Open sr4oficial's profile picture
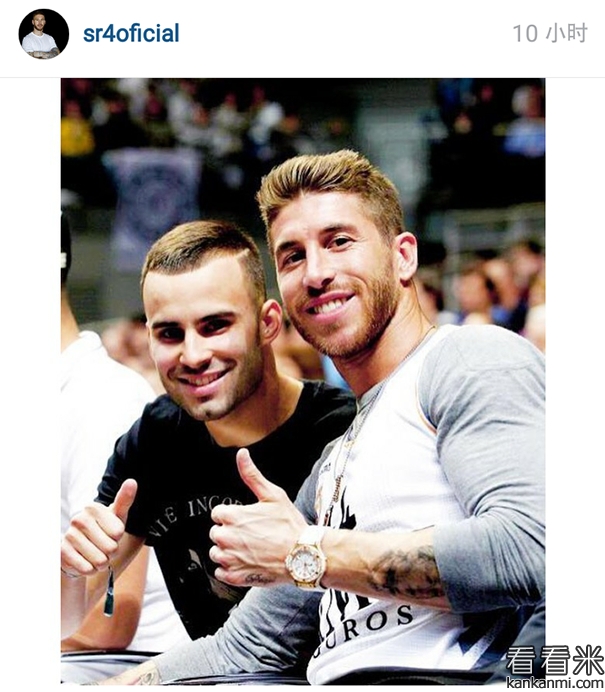 coord(43,34)
